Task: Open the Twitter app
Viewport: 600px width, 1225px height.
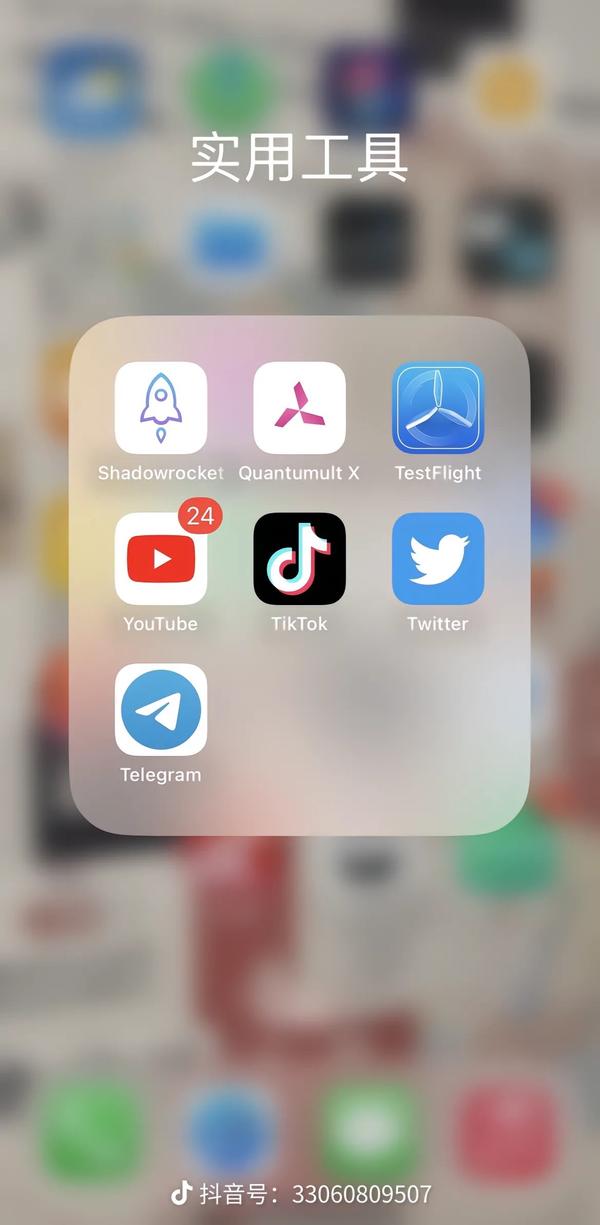Action: point(438,559)
